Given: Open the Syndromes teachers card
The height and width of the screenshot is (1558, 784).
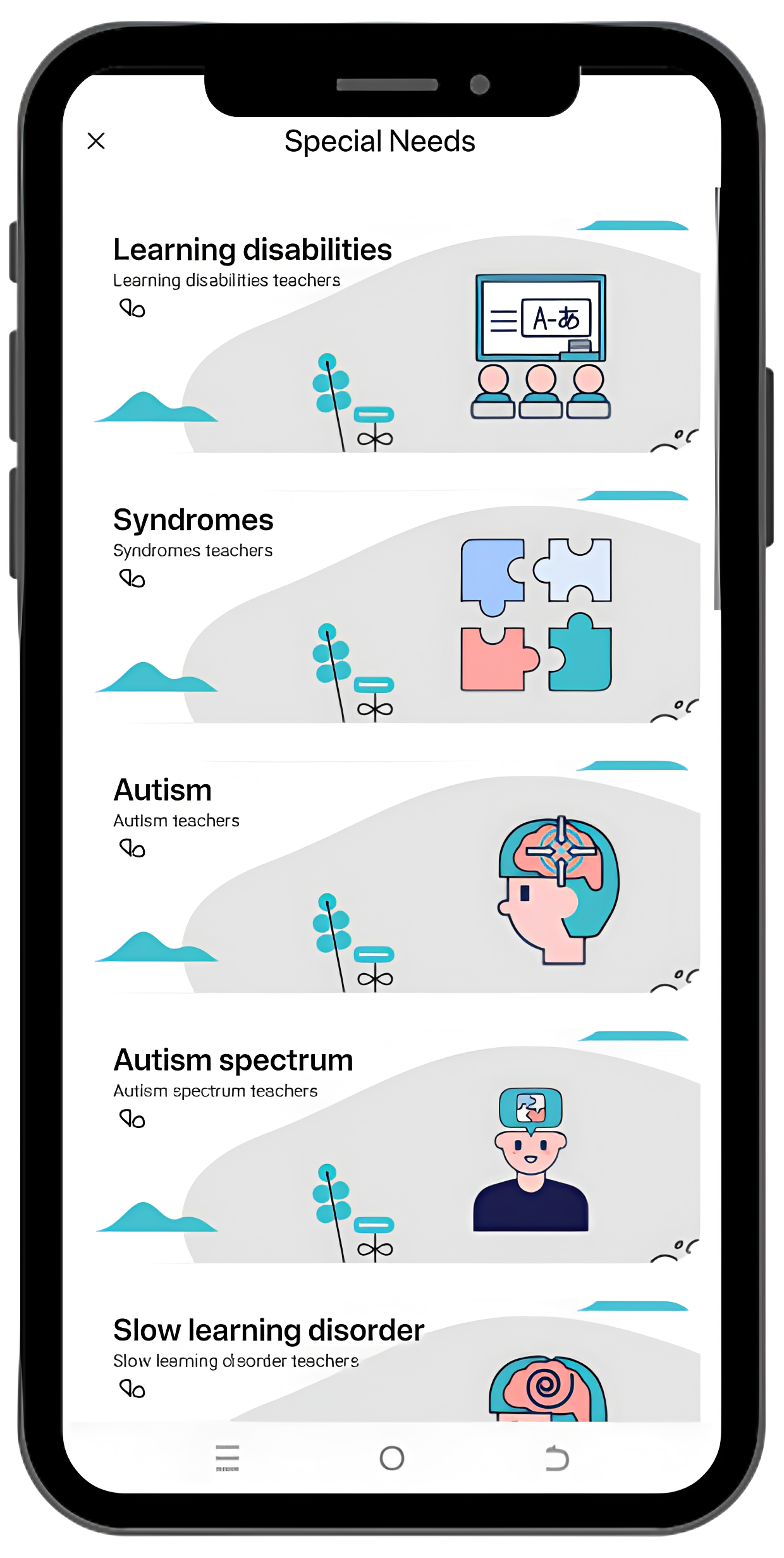Looking at the screenshot, I should (397, 606).
